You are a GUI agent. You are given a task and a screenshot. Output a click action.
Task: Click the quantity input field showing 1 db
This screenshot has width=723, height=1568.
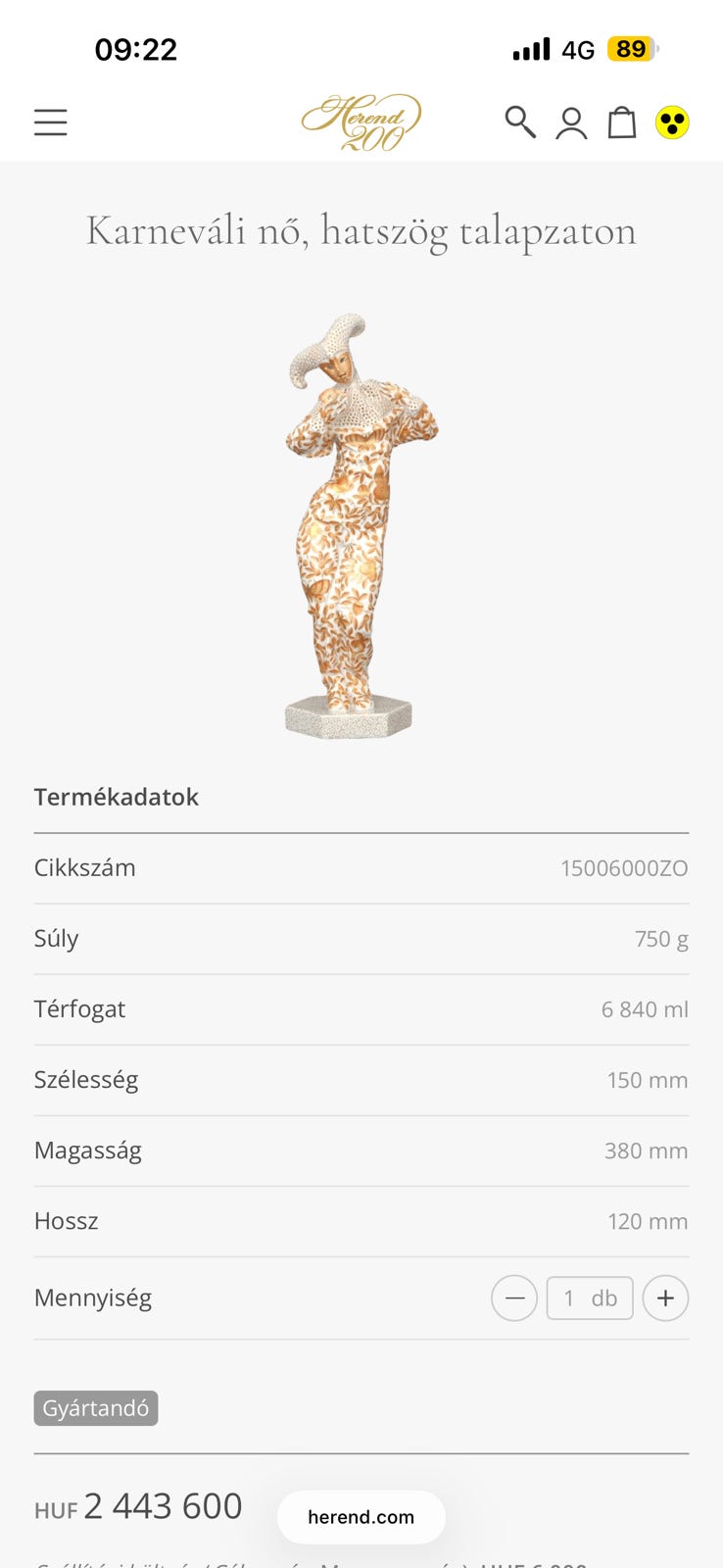pyautogui.click(x=590, y=1298)
